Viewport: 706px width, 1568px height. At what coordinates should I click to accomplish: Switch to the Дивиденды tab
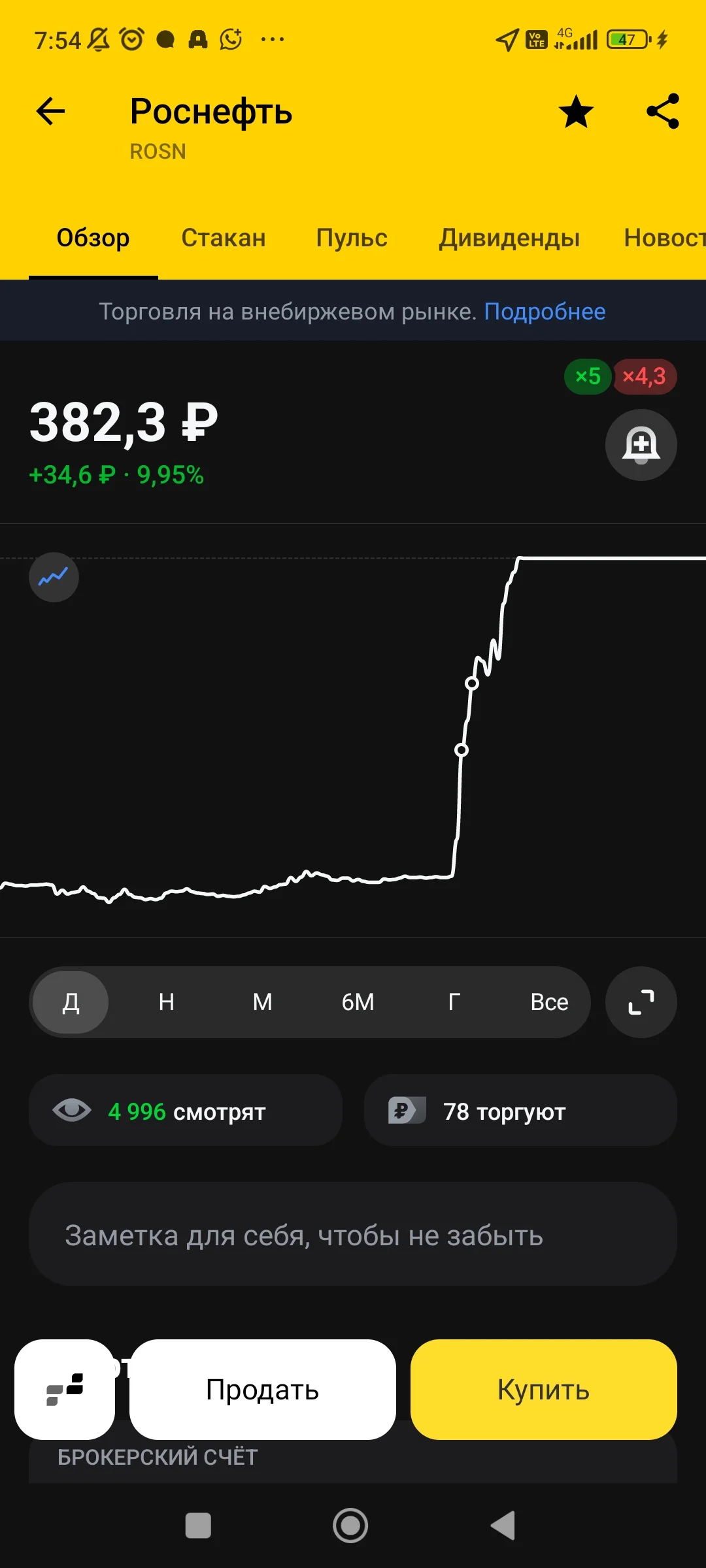tap(509, 238)
